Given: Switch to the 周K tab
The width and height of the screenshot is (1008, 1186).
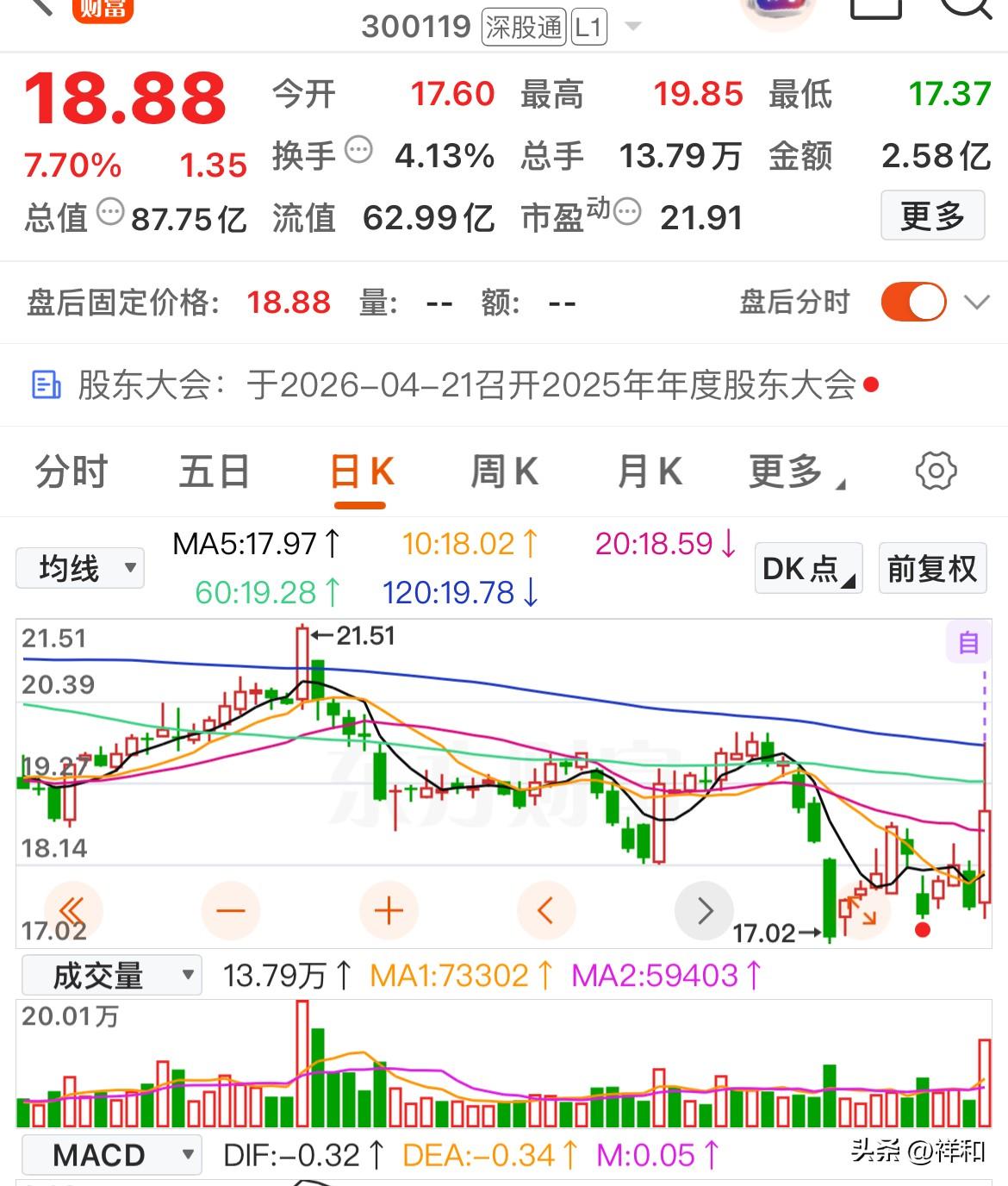Looking at the screenshot, I should [504, 471].
